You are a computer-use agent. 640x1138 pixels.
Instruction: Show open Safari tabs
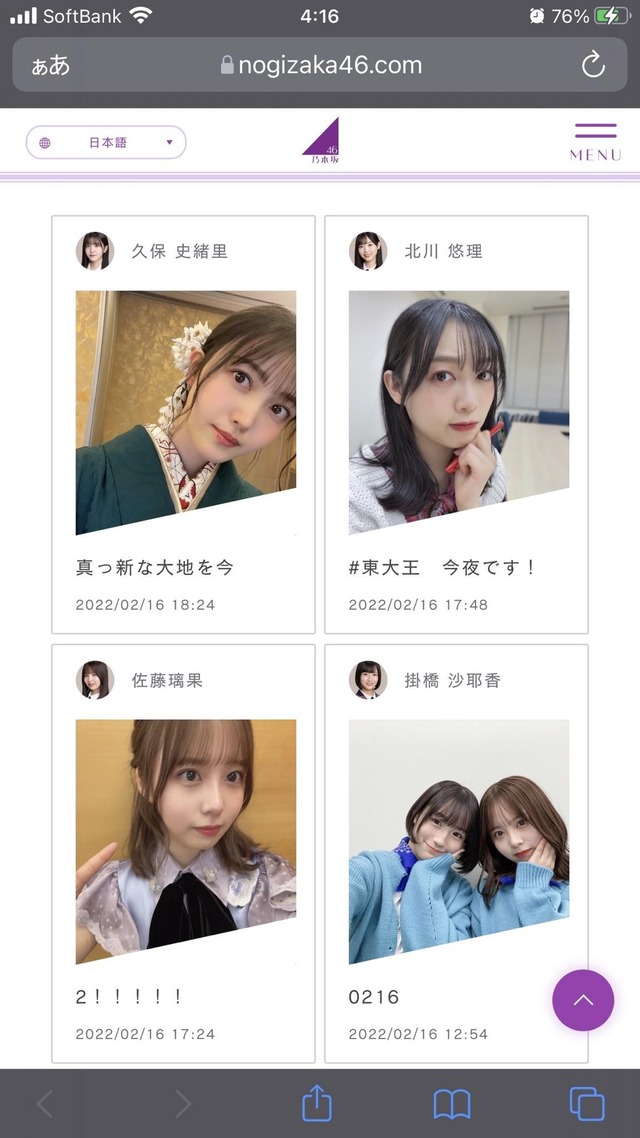point(587,1104)
